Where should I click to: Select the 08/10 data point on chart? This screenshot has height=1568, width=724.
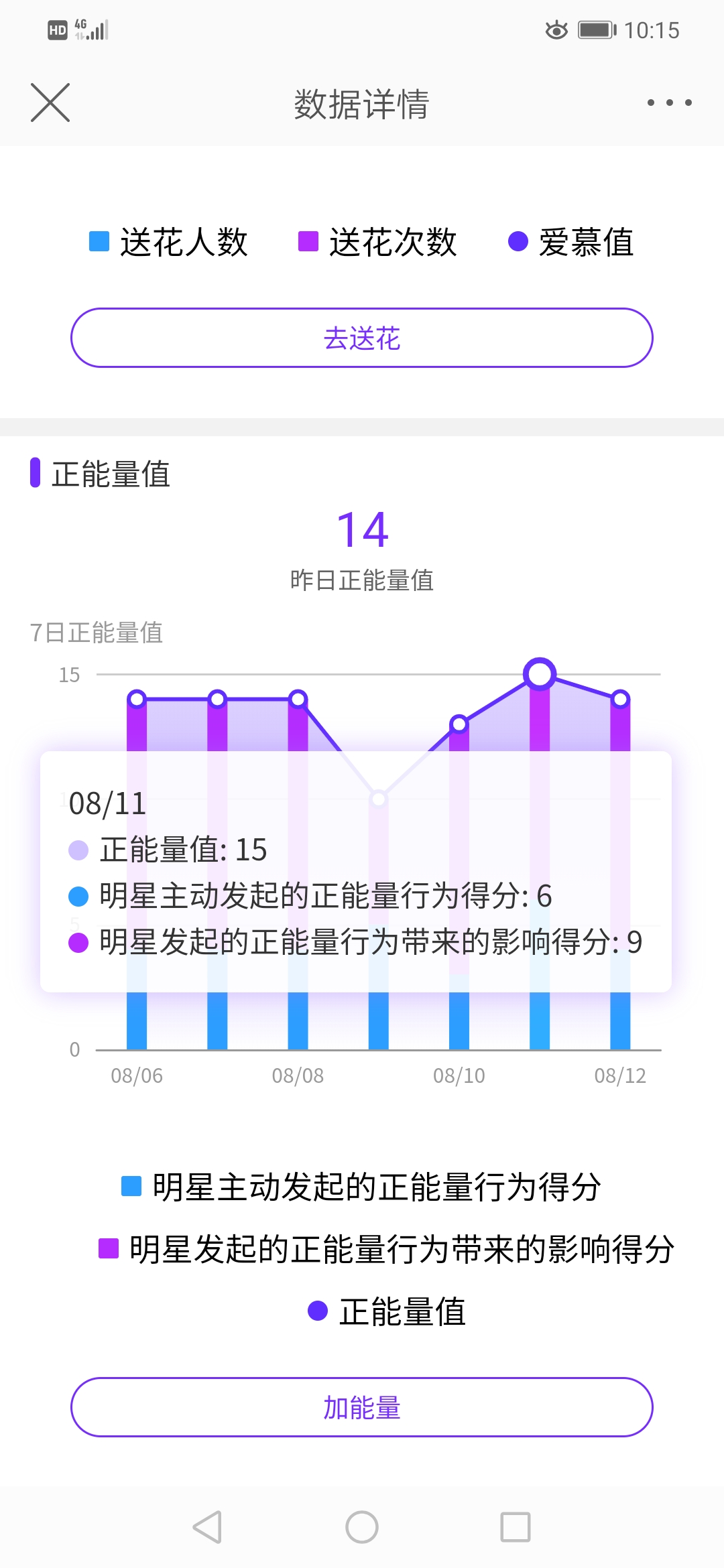[x=459, y=724]
